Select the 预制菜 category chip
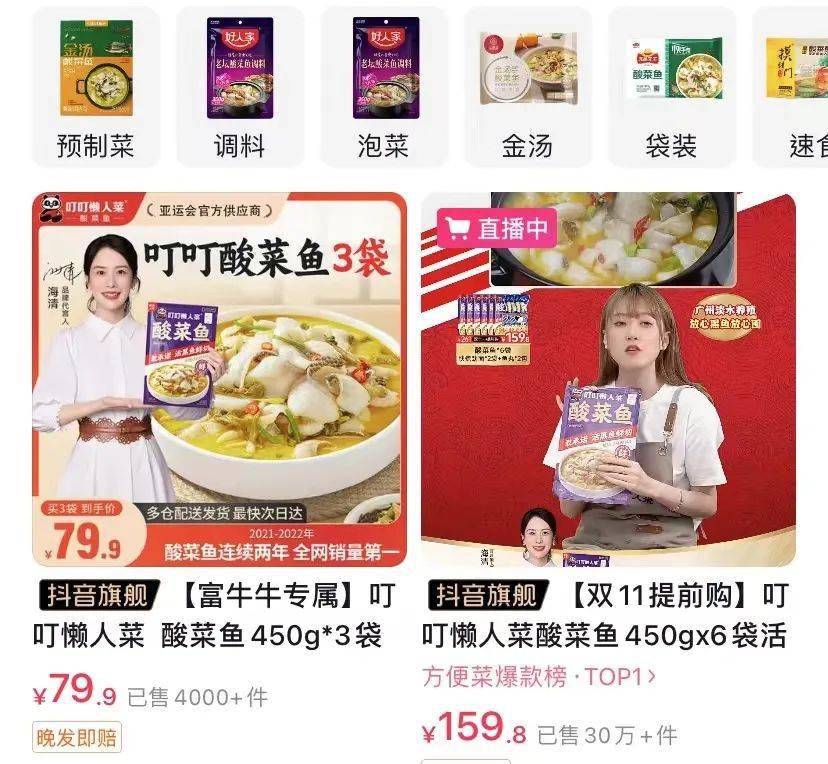The width and height of the screenshot is (828, 764). [95, 87]
